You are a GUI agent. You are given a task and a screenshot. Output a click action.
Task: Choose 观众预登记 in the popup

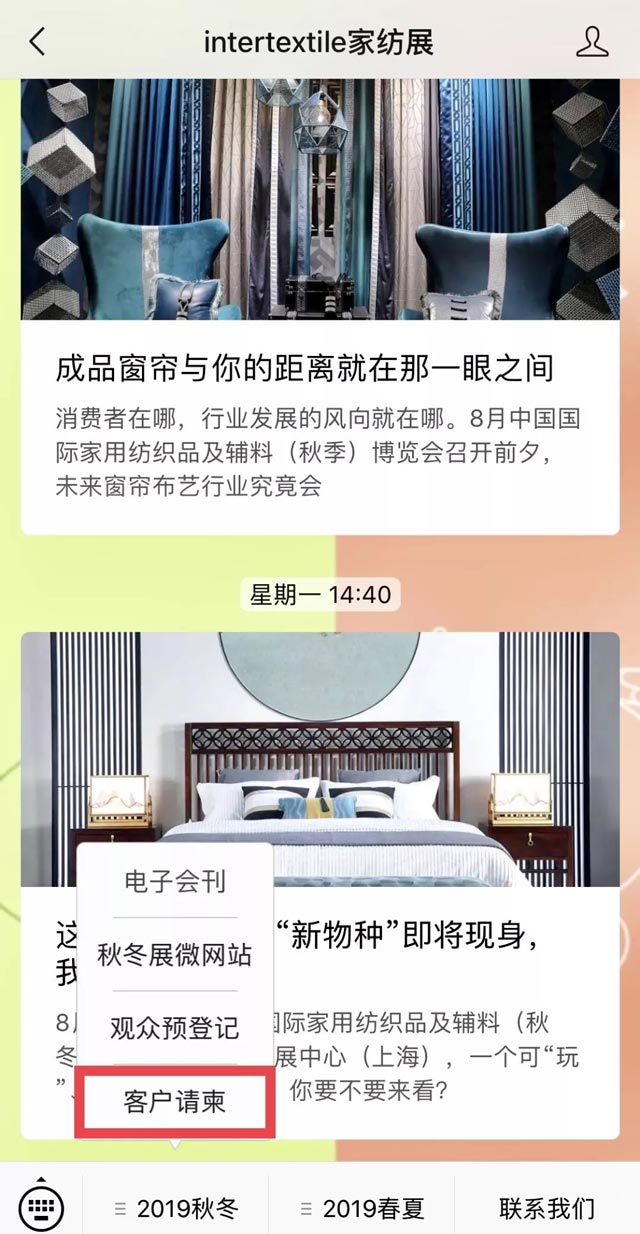tap(174, 1027)
